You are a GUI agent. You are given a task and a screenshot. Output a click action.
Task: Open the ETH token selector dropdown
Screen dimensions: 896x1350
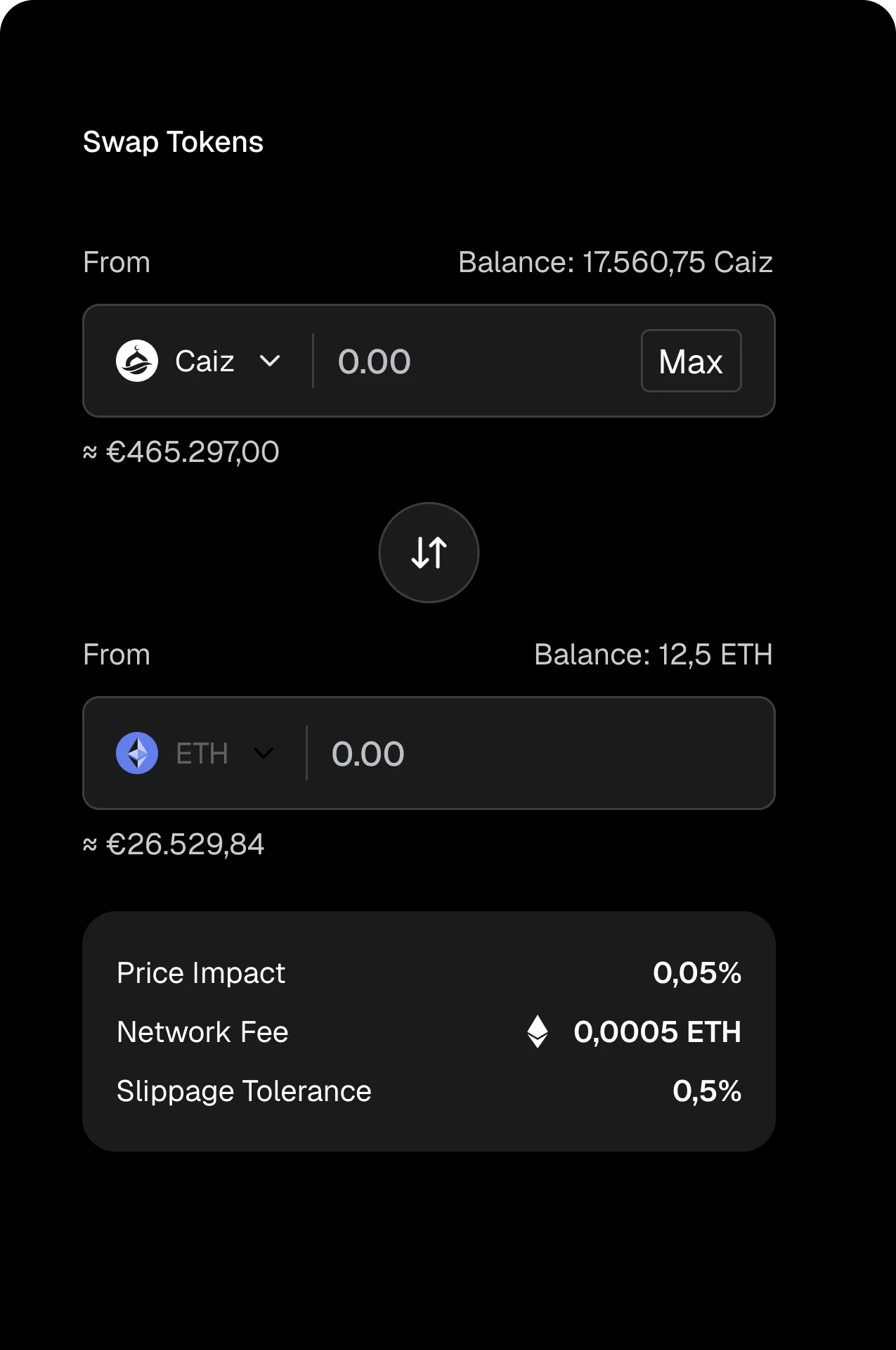264,753
